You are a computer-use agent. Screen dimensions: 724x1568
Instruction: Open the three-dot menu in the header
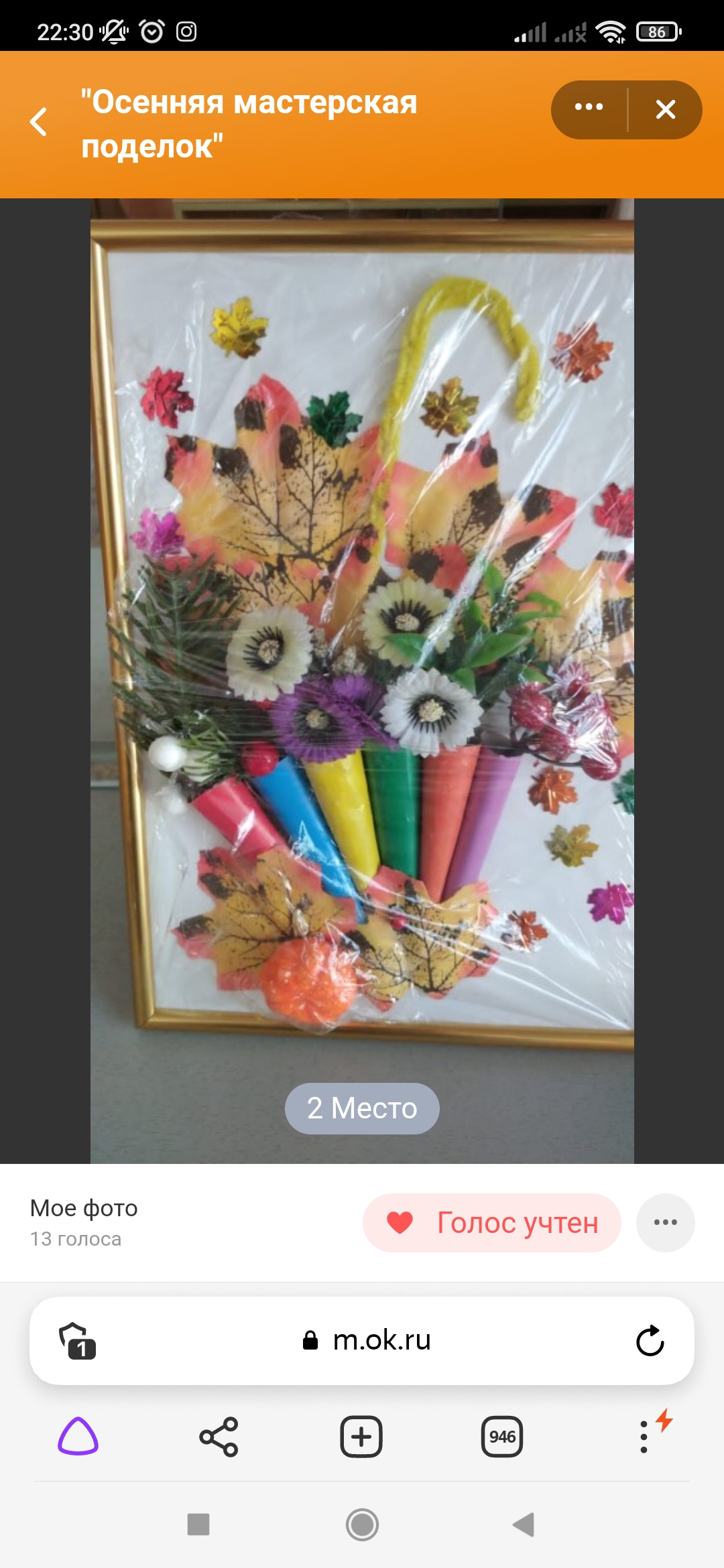click(589, 108)
